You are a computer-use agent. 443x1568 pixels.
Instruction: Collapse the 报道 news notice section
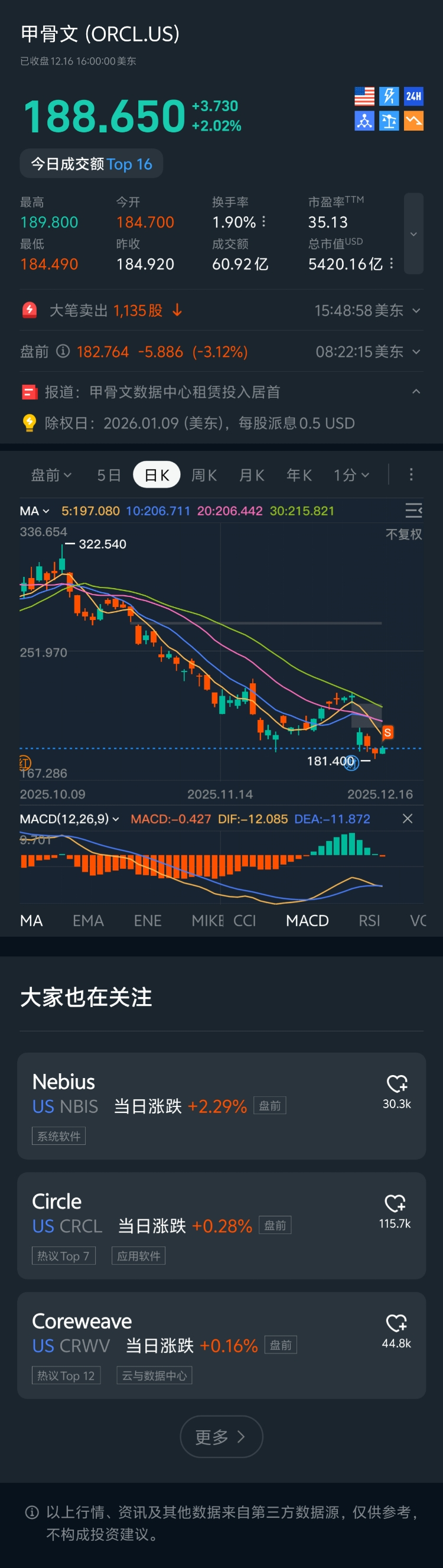pos(416,391)
